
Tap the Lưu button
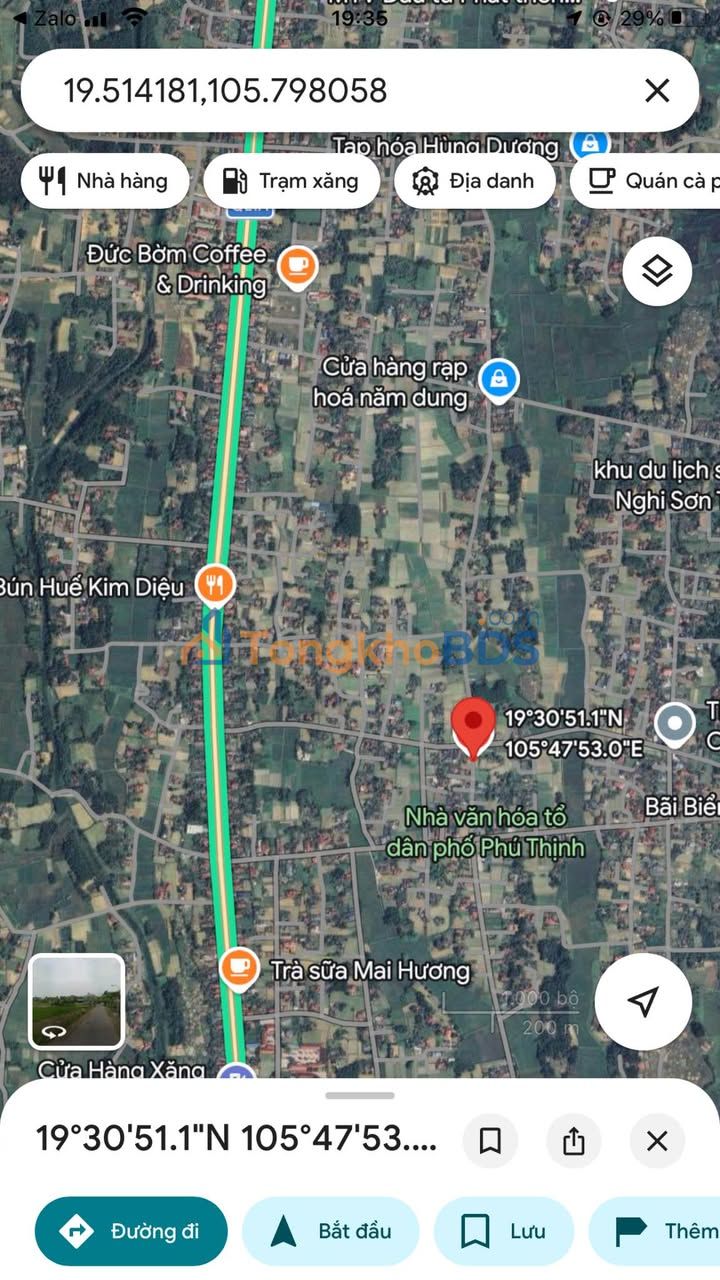504,1231
